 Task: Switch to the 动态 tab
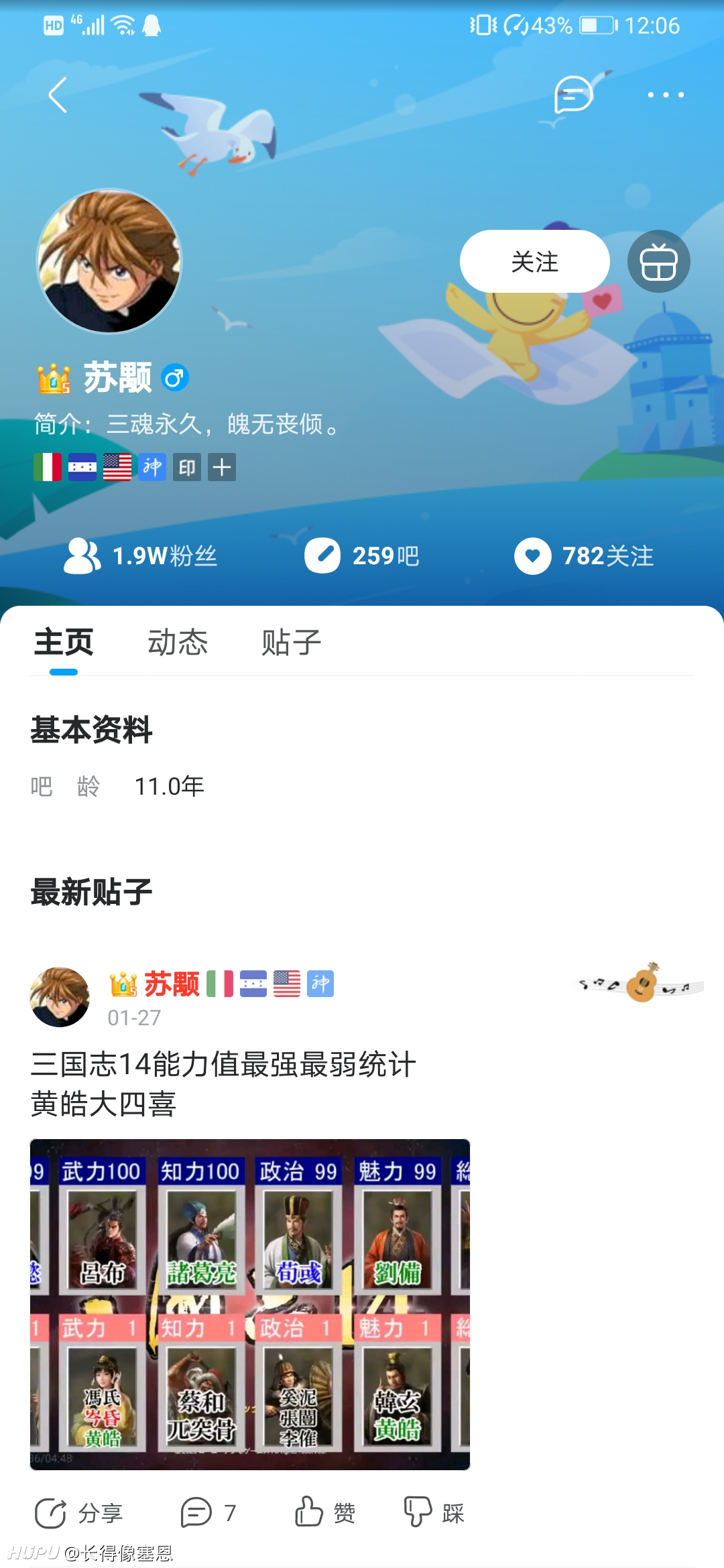(x=178, y=642)
